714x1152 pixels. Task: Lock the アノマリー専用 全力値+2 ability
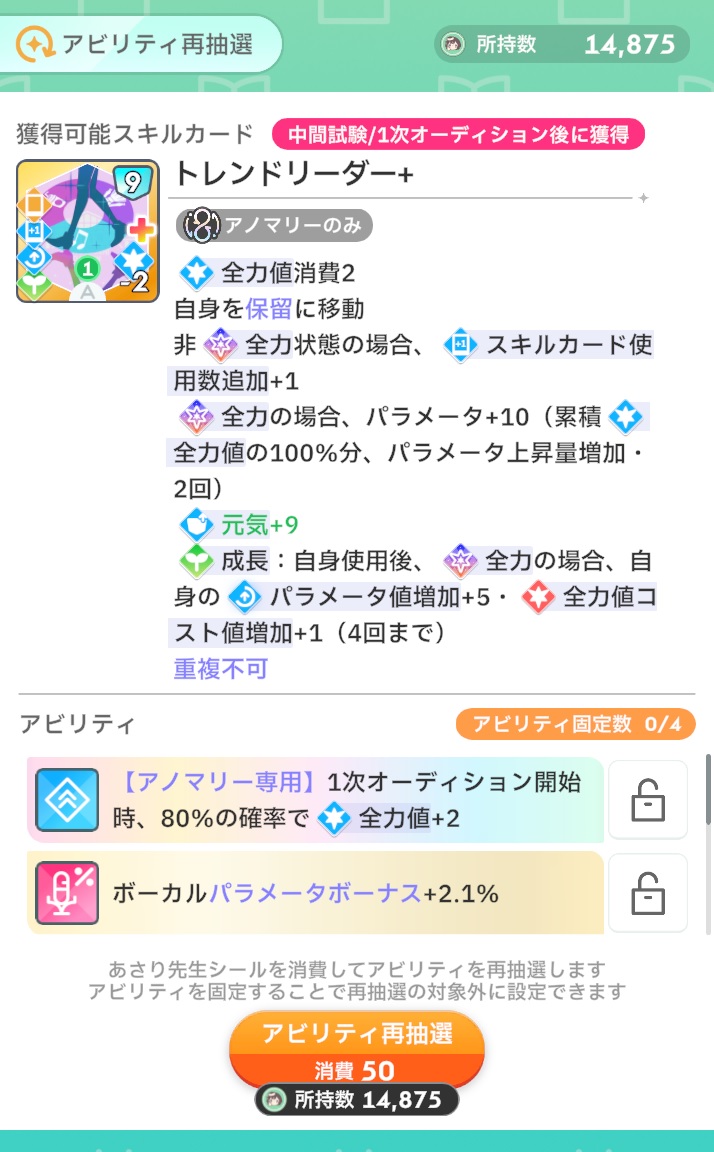coord(648,799)
